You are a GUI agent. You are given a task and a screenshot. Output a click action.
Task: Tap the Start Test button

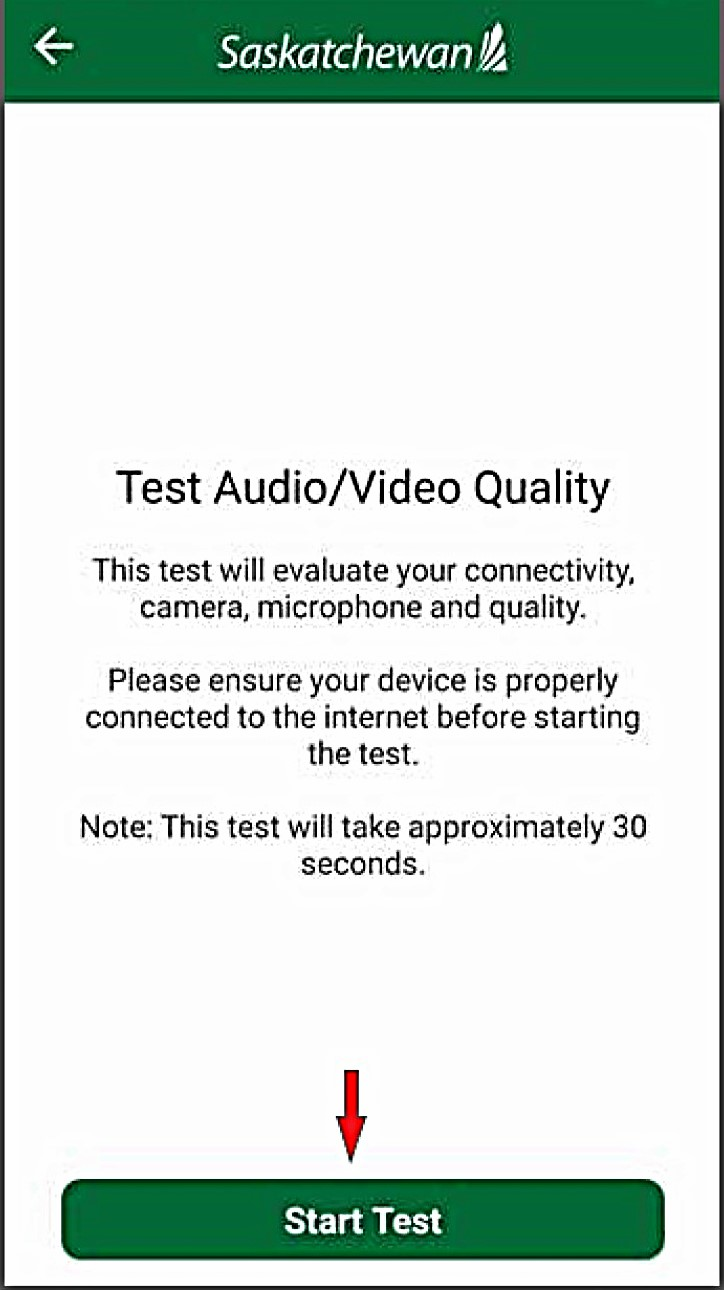pyautogui.click(x=362, y=1220)
